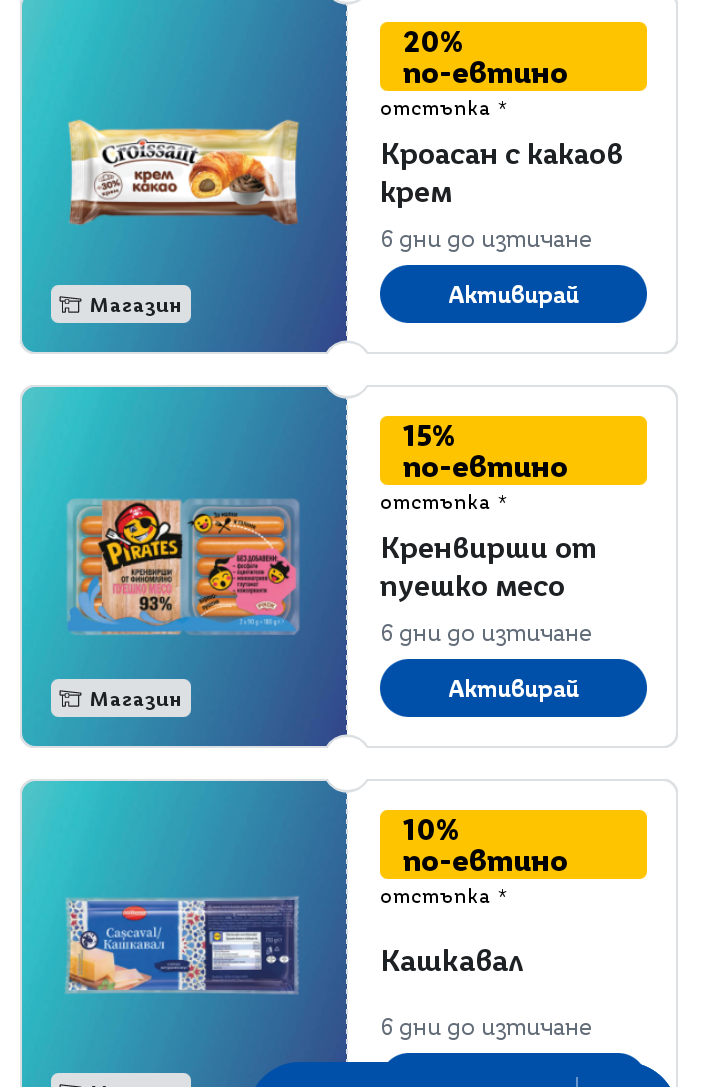This screenshot has width=709, height=1087.
Task: Activate the Кренвирши от пуешко месо coupon
Action: [513, 688]
